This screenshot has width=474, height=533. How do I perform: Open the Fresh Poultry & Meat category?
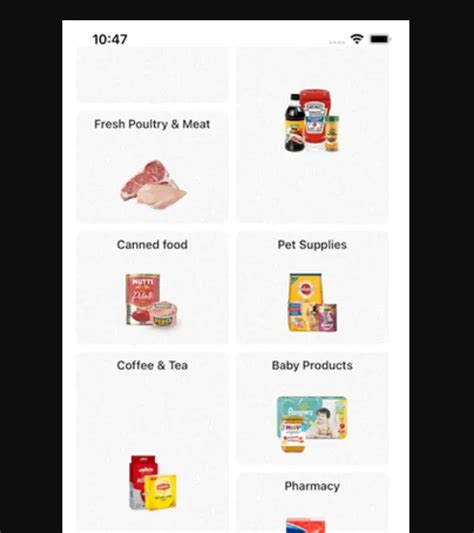pyautogui.click(x=152, y=167)
